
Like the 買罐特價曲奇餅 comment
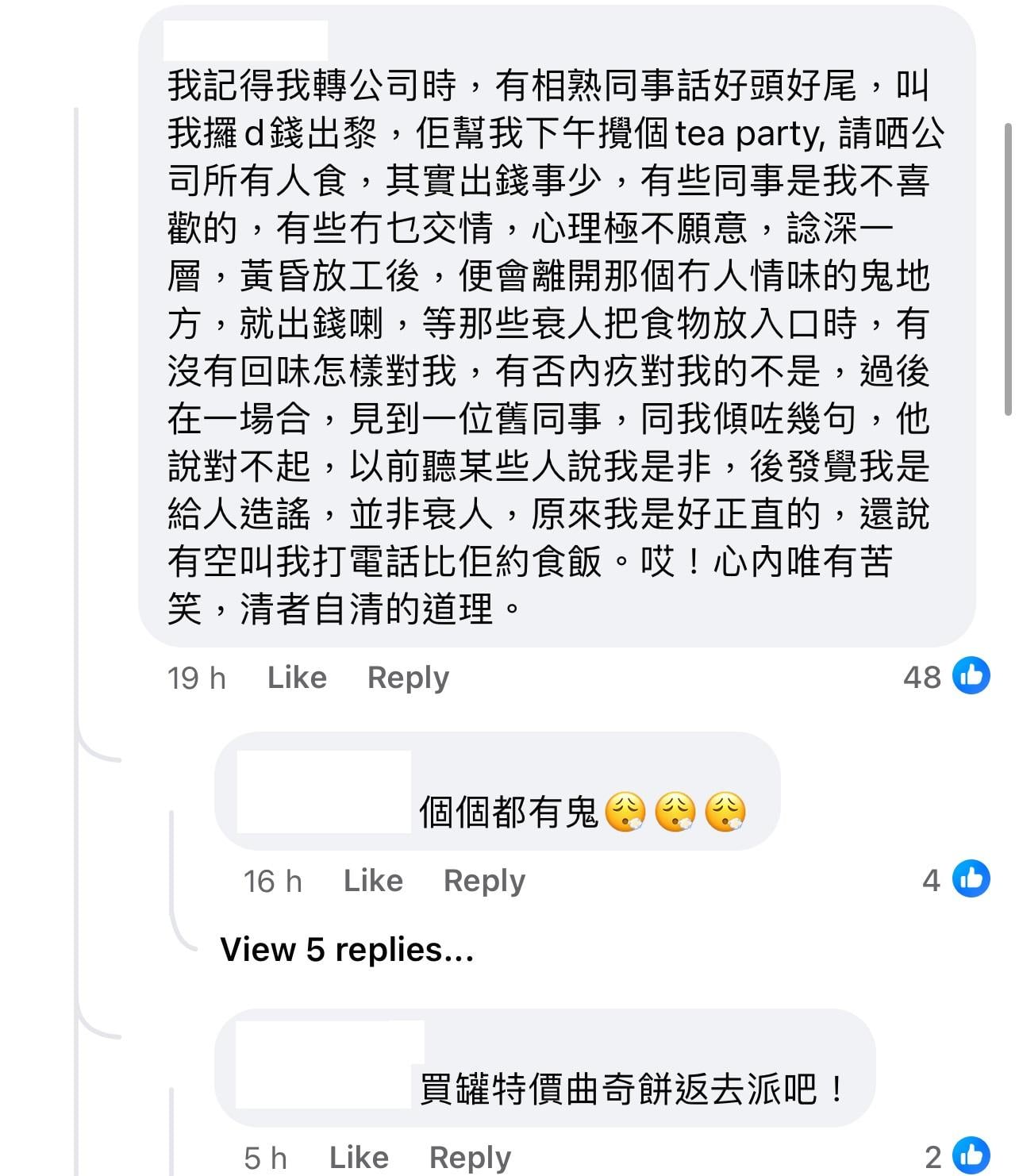tap(359, 1157)
